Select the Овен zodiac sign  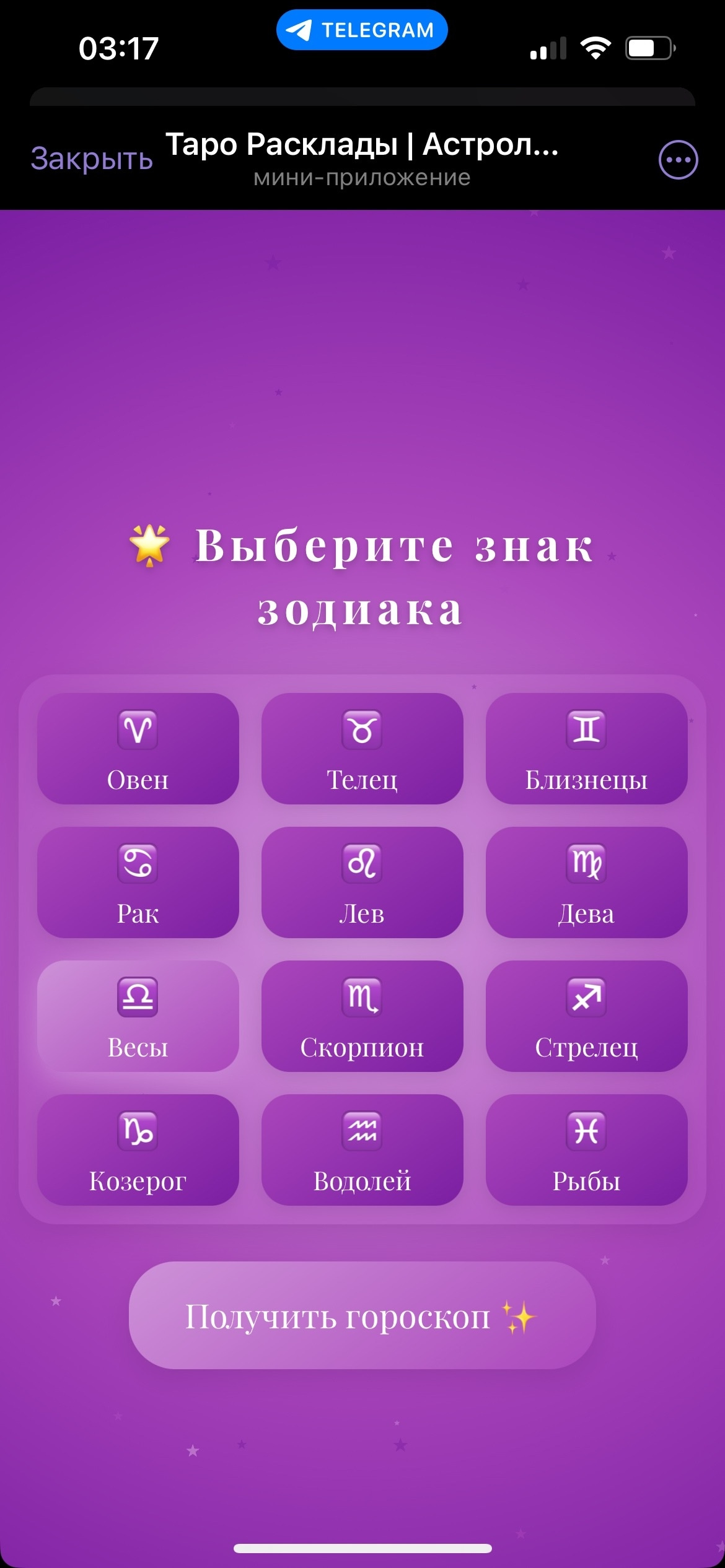(x=138, y=749)
